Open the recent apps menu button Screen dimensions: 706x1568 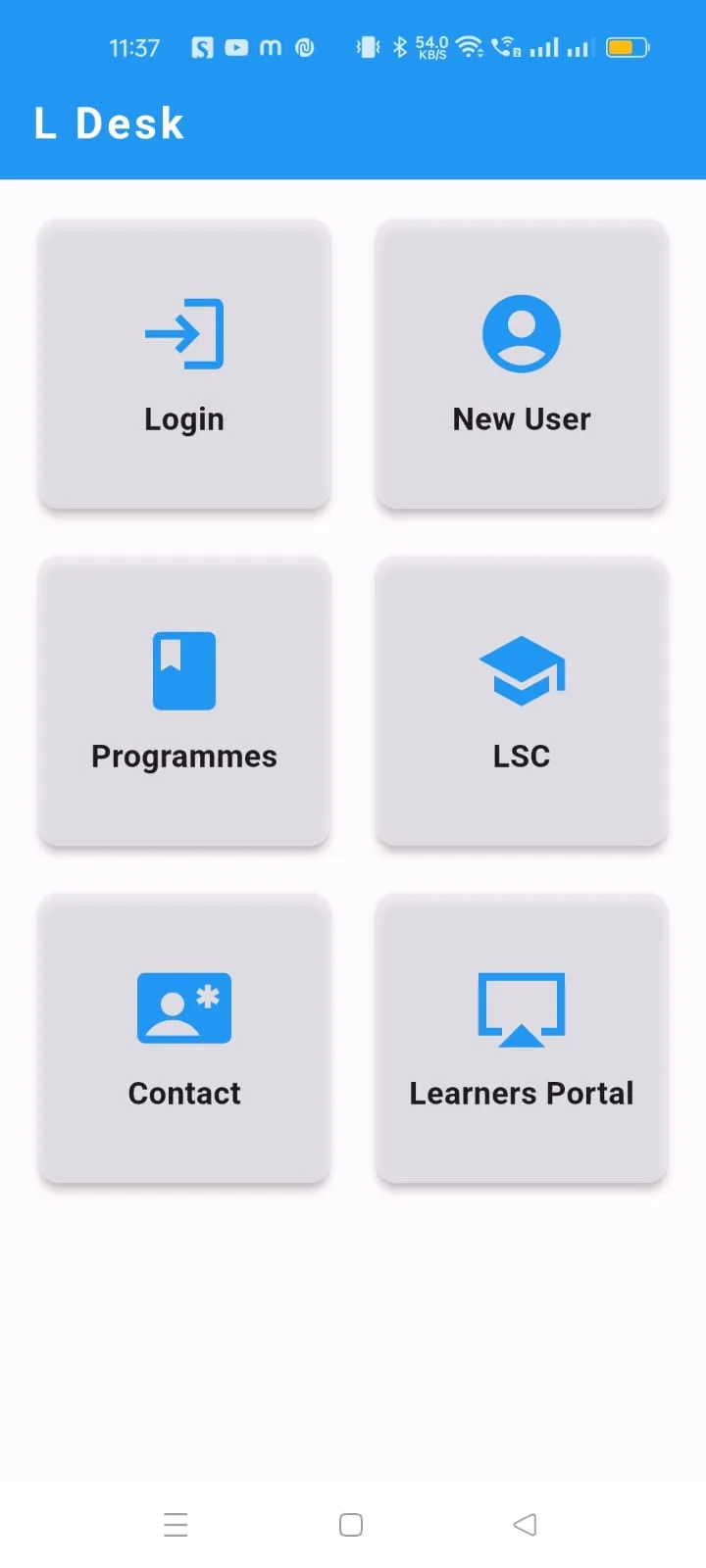click(x=176, y=1525)
